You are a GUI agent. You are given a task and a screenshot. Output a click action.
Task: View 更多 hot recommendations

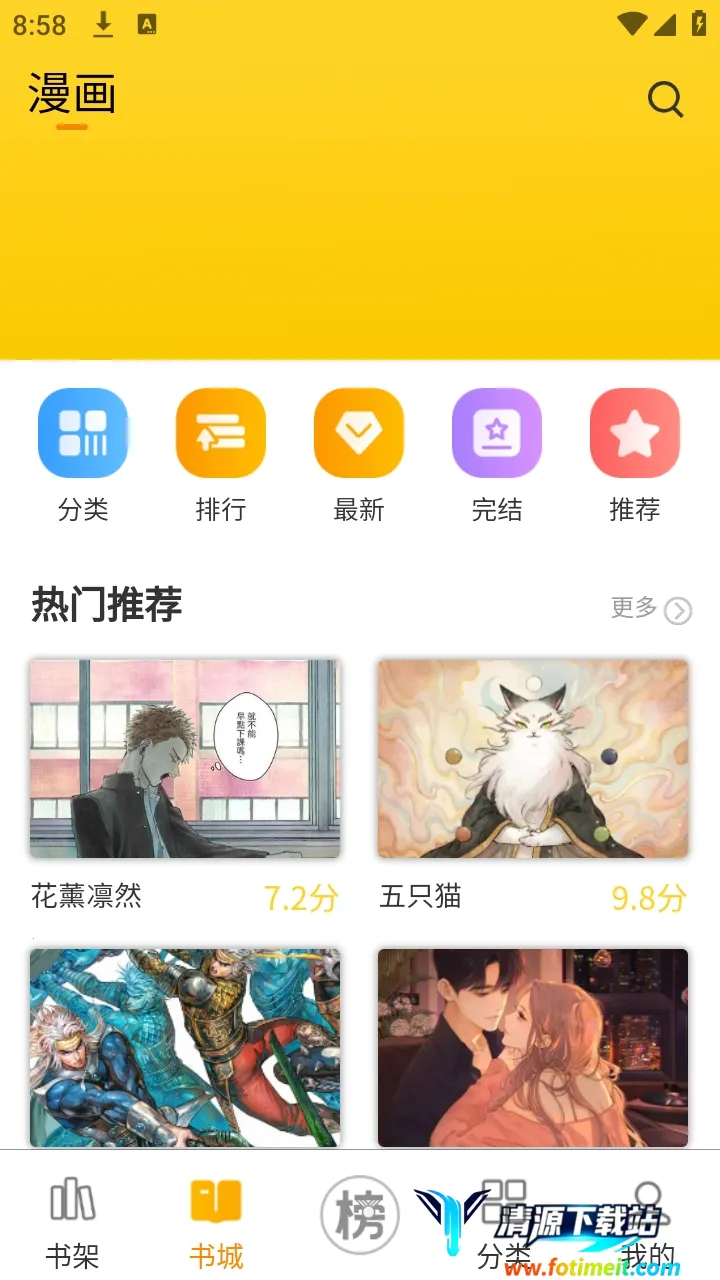tap(650, 608)
